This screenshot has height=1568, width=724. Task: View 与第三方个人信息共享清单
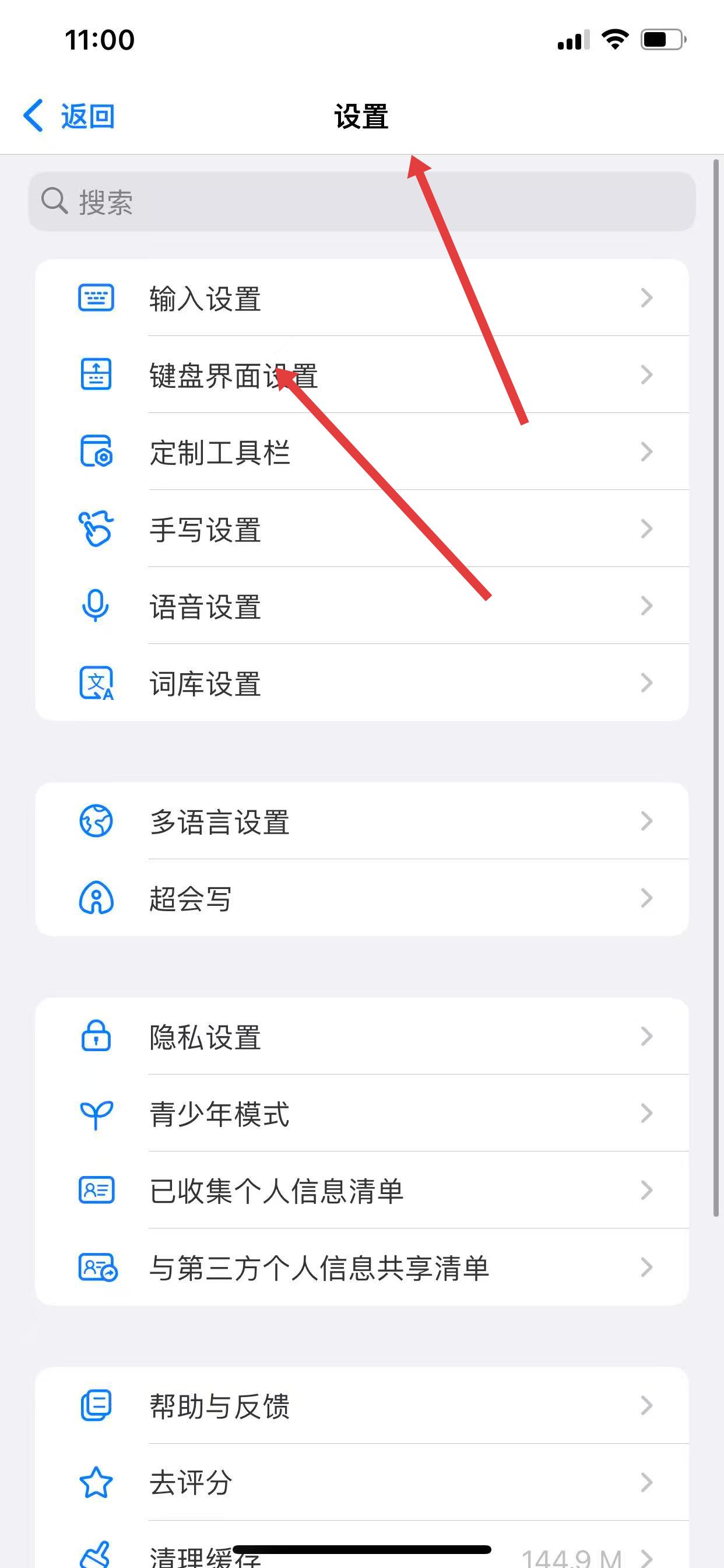click(x=361, y=1268)
